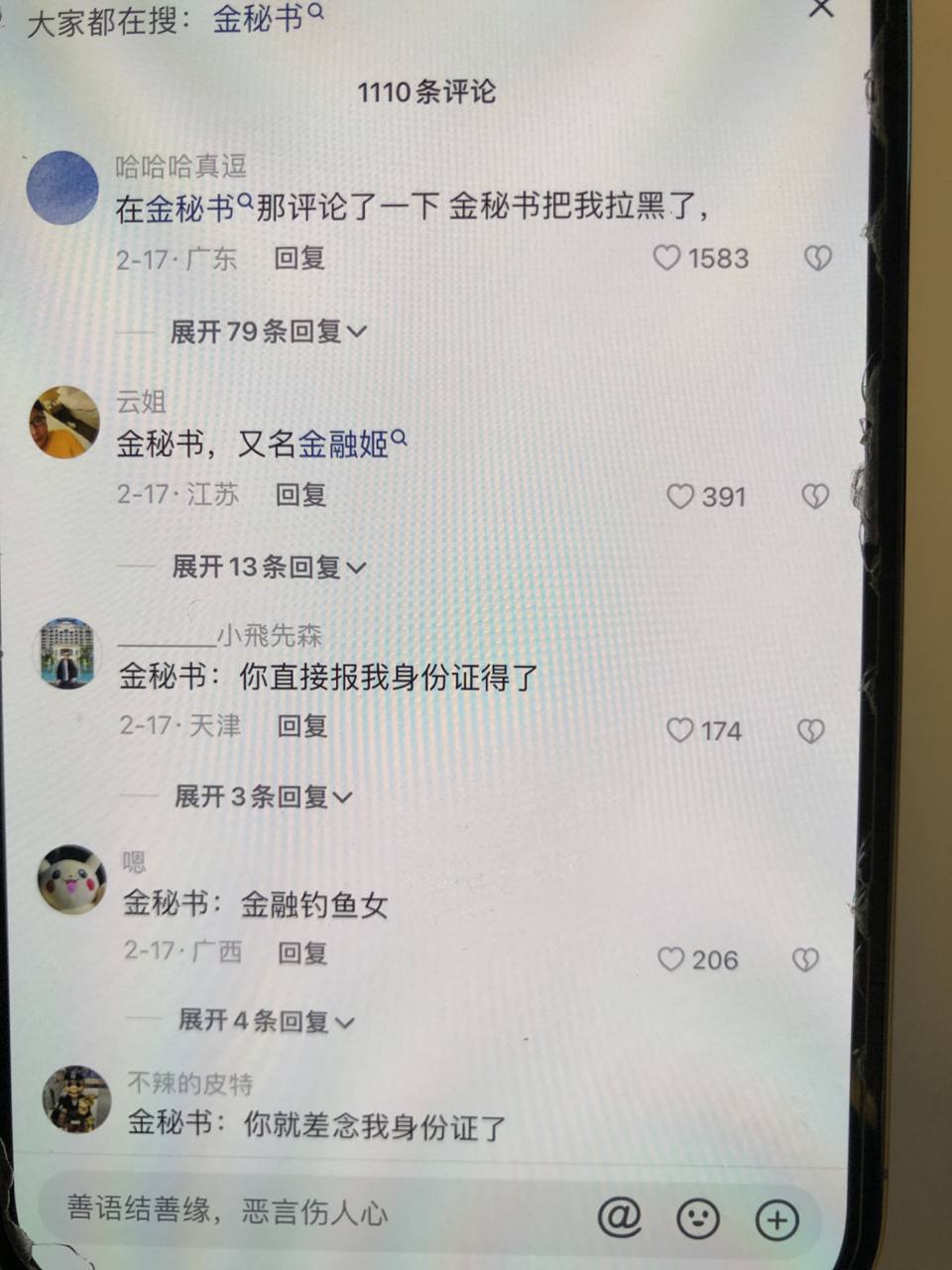Expand 4 replies under 金融钓鱼女 comment
The image size is (952, 1270).
(x=266, y=1020)
